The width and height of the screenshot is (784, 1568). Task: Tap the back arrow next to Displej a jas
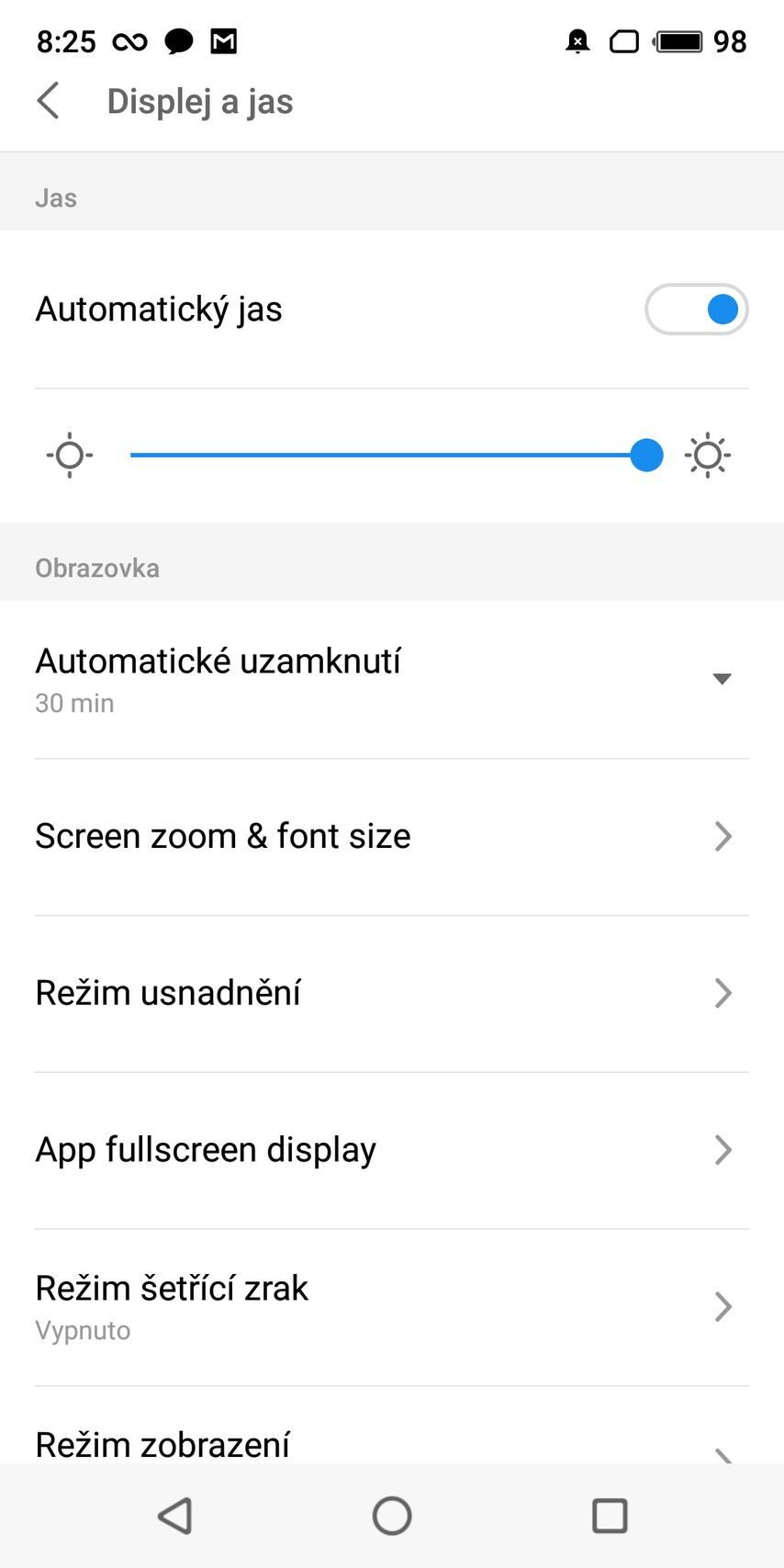48,102
